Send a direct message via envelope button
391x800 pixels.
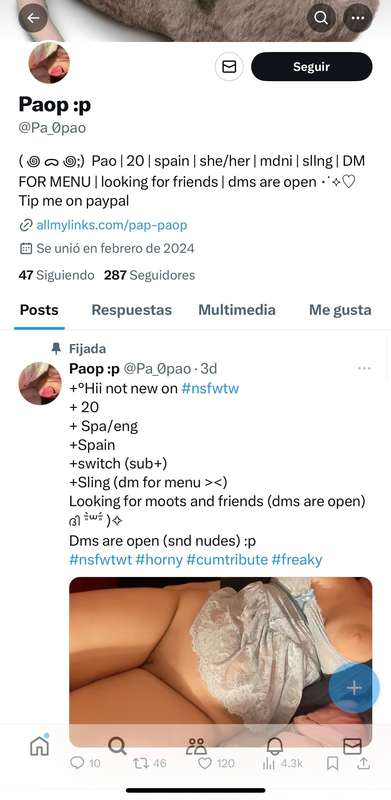click(229, 67)
